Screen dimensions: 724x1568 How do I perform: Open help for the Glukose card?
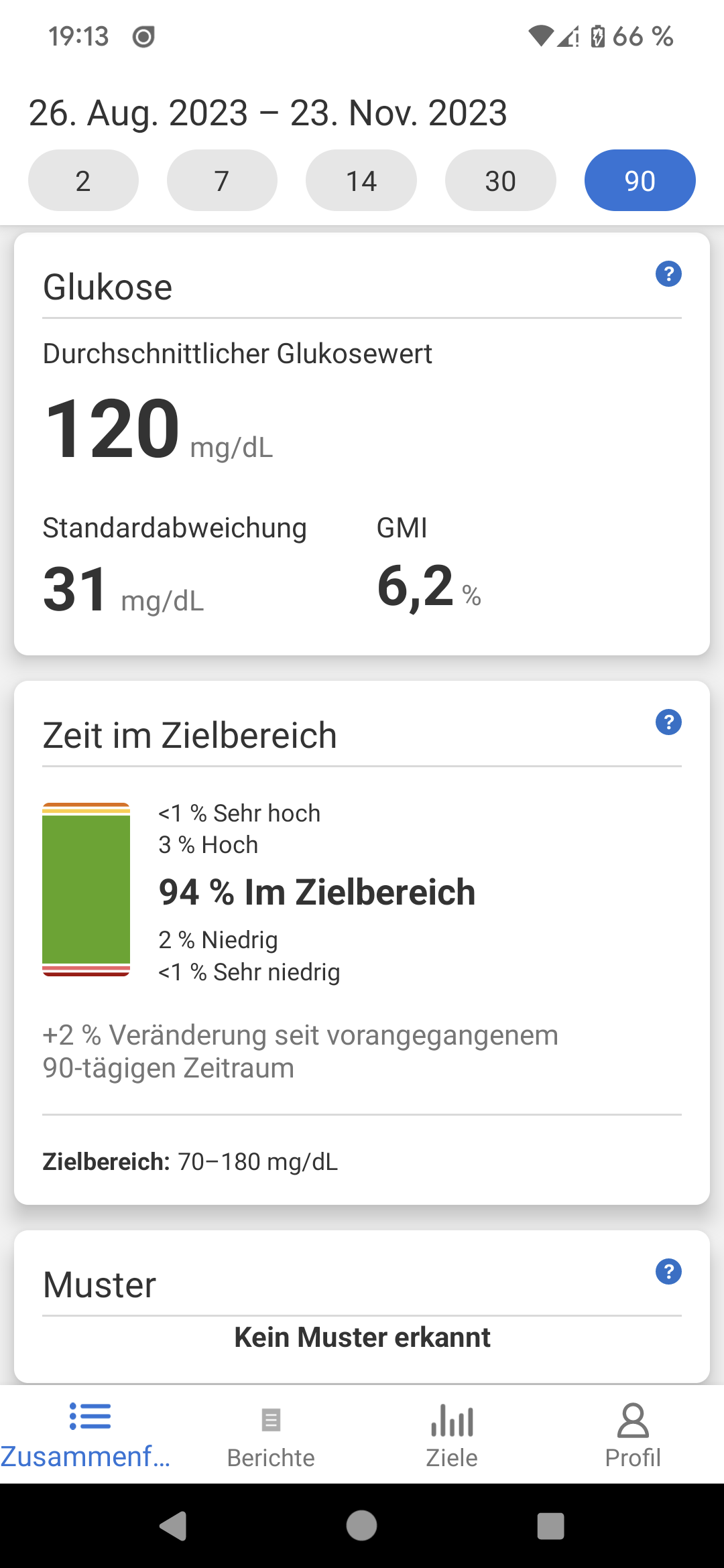click(x=668, y=274)
